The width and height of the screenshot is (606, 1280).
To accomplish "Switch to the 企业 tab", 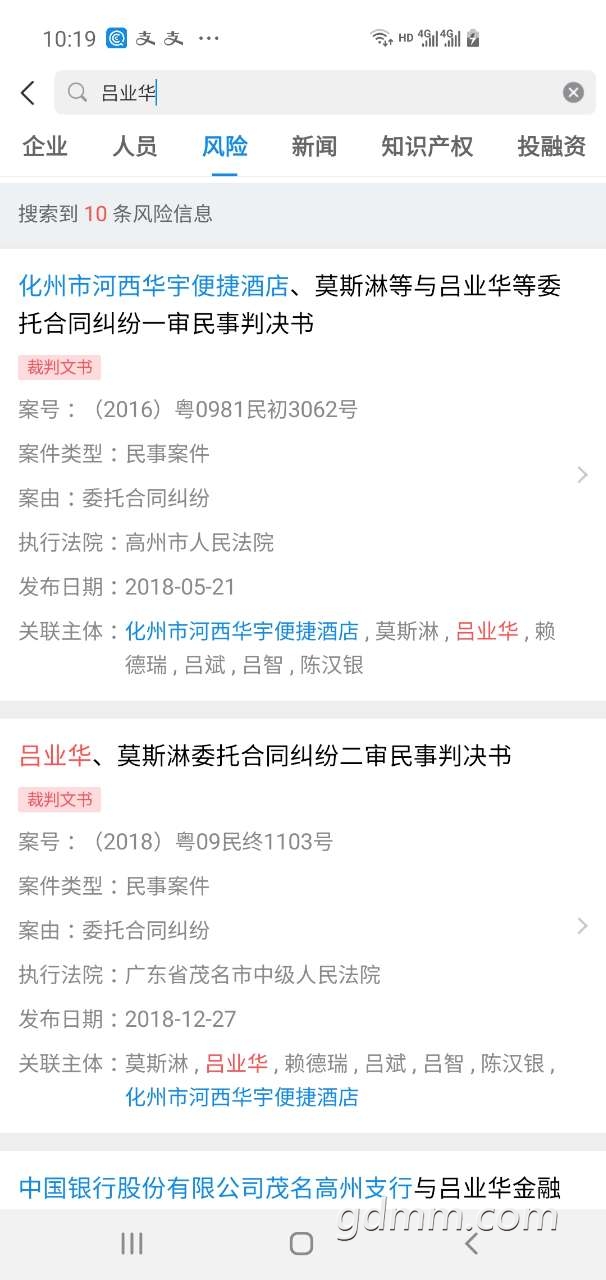I will tap(45, 147).
